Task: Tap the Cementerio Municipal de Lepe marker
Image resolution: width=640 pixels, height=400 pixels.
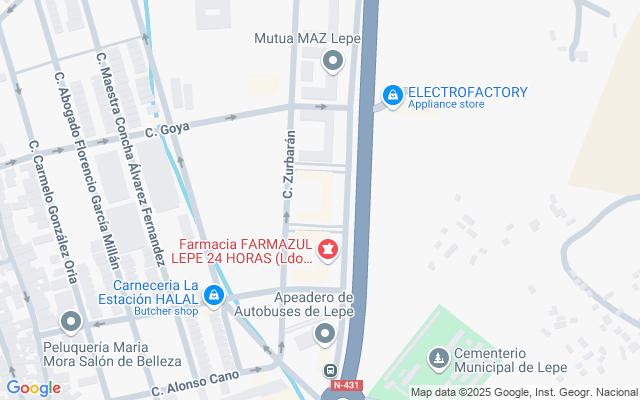Action: 439,358
